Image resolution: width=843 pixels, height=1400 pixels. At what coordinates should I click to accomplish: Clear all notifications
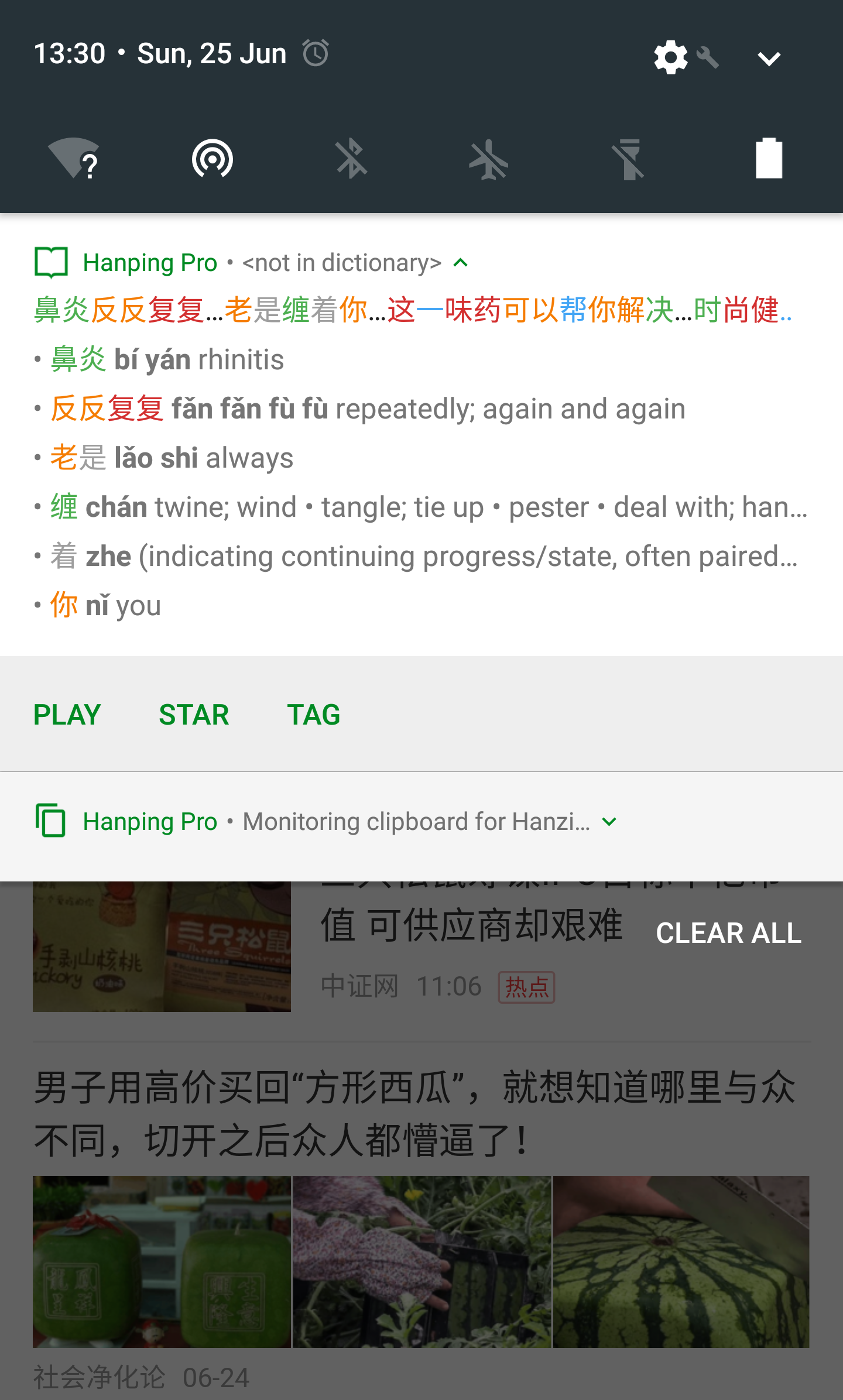[x=728, y=933]
